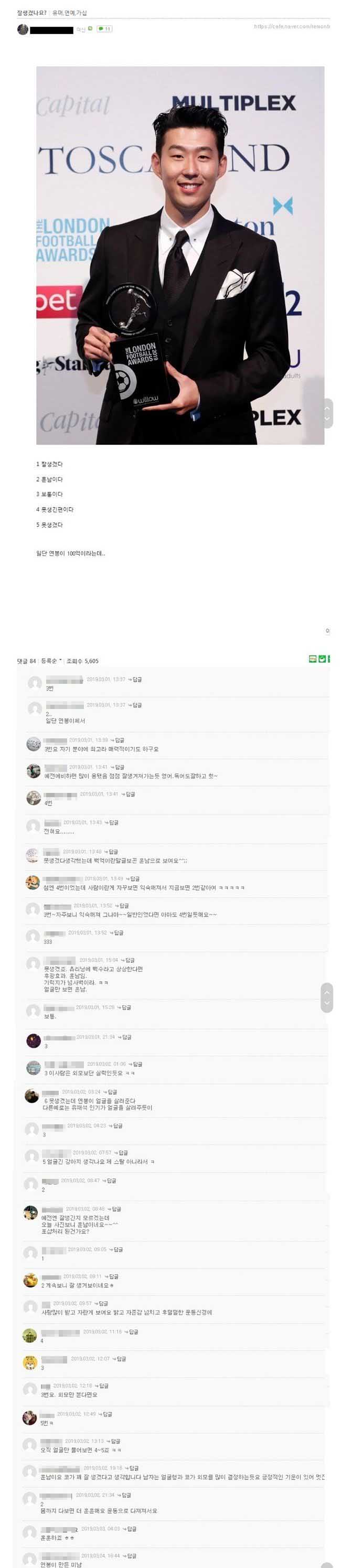Viewport: 341px width, 1568px height.
Task: Reply to the comment '훈훈하죠'
Action: click(130, 1529)
